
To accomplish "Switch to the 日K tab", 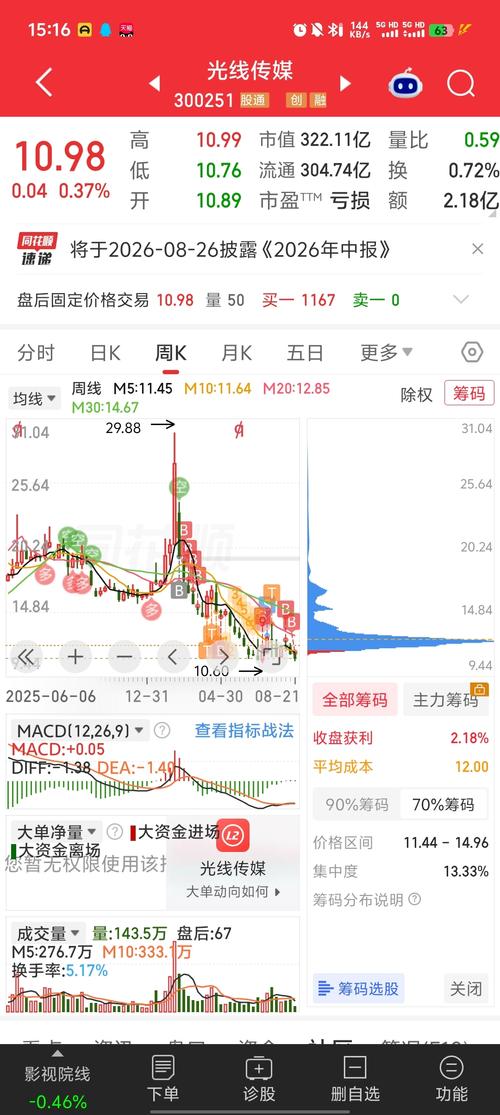I will (105, 353).
